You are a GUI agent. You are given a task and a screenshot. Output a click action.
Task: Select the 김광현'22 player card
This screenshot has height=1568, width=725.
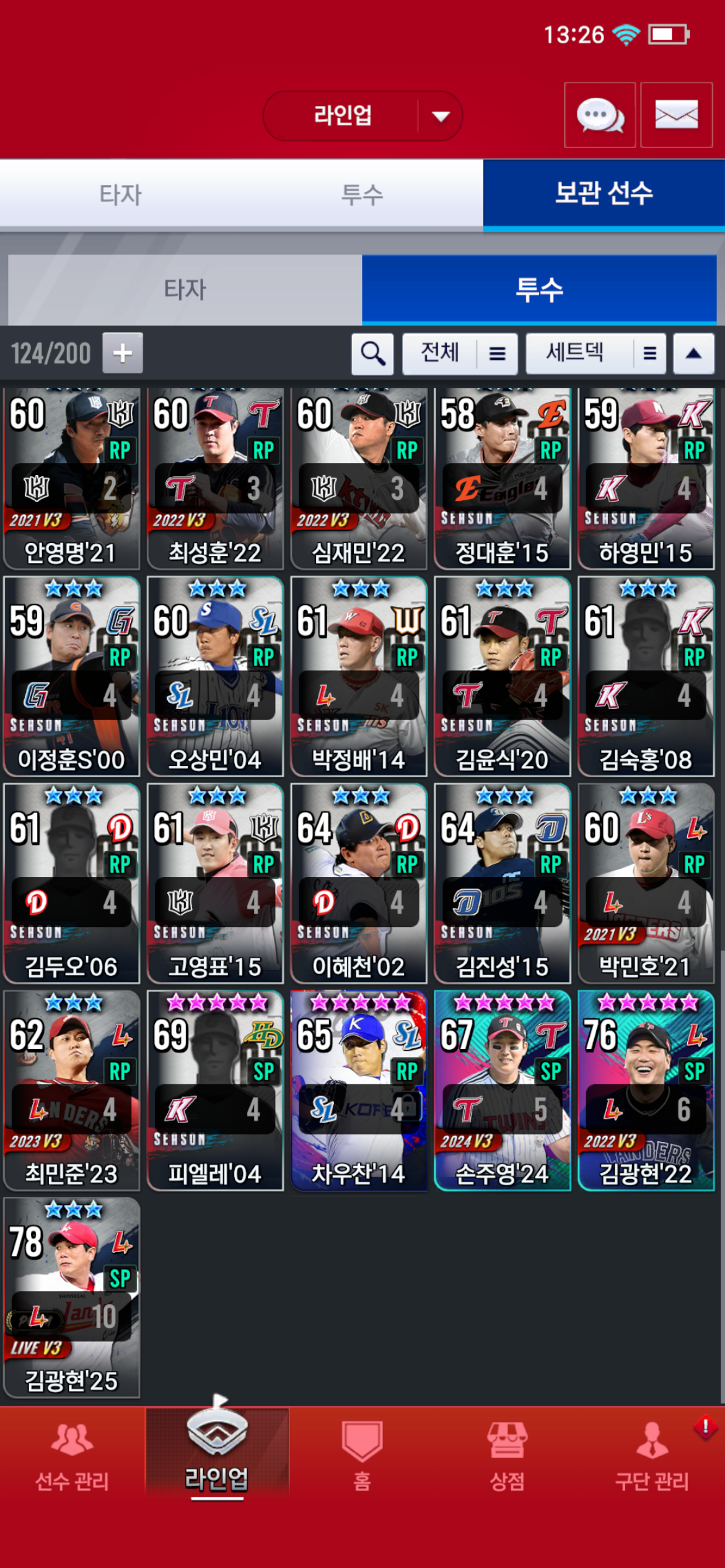tap(646, 1090)
